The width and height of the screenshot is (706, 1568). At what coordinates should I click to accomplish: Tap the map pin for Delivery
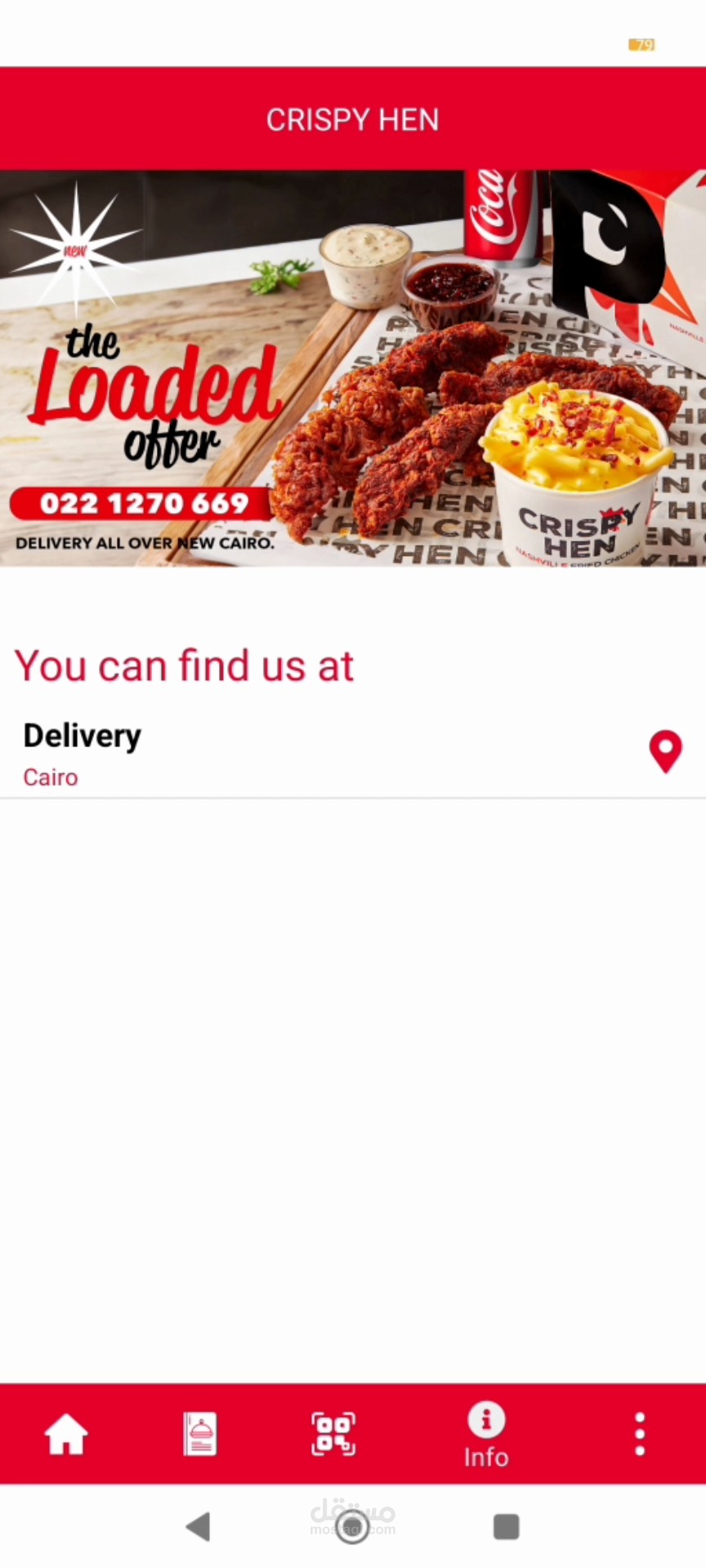(665, 751)
